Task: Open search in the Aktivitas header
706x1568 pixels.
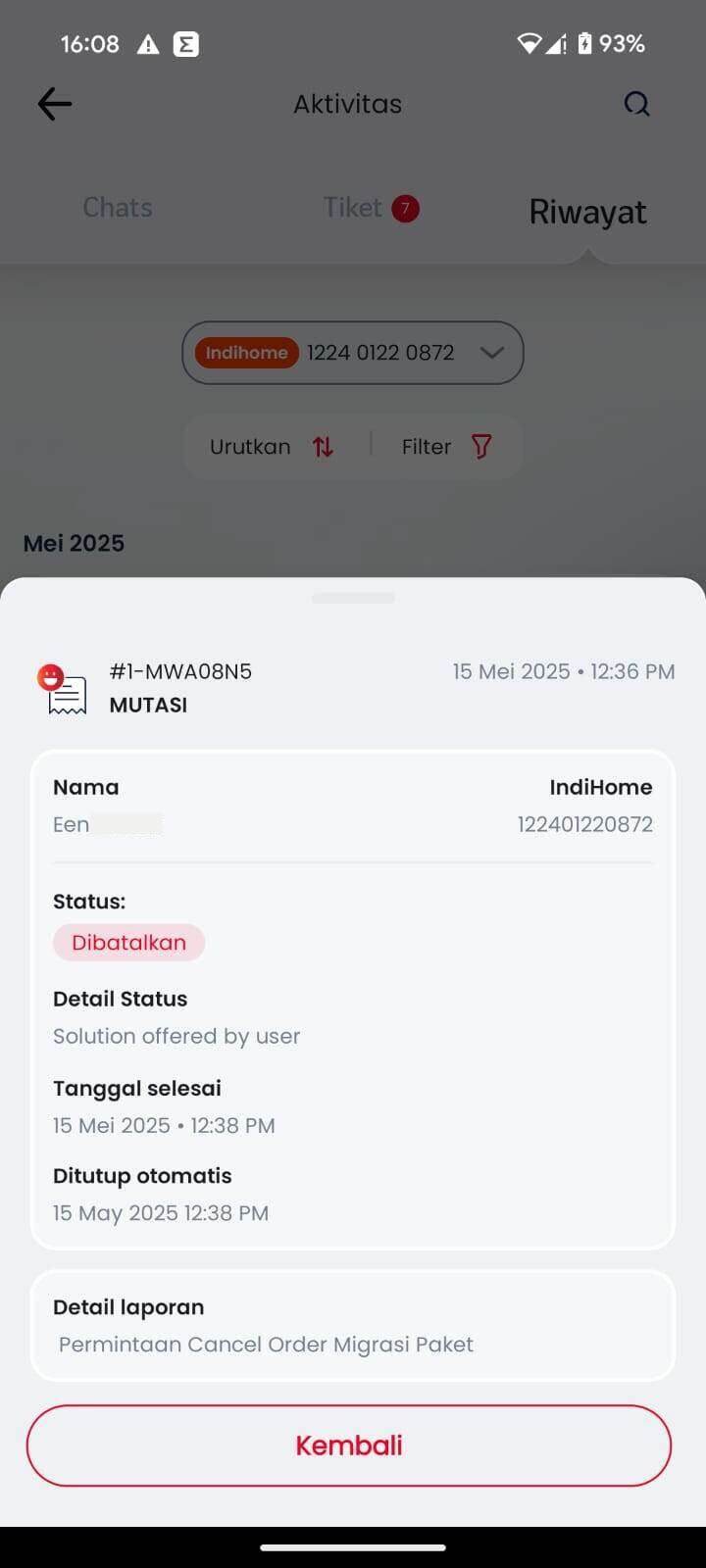Action: point(637,104)
